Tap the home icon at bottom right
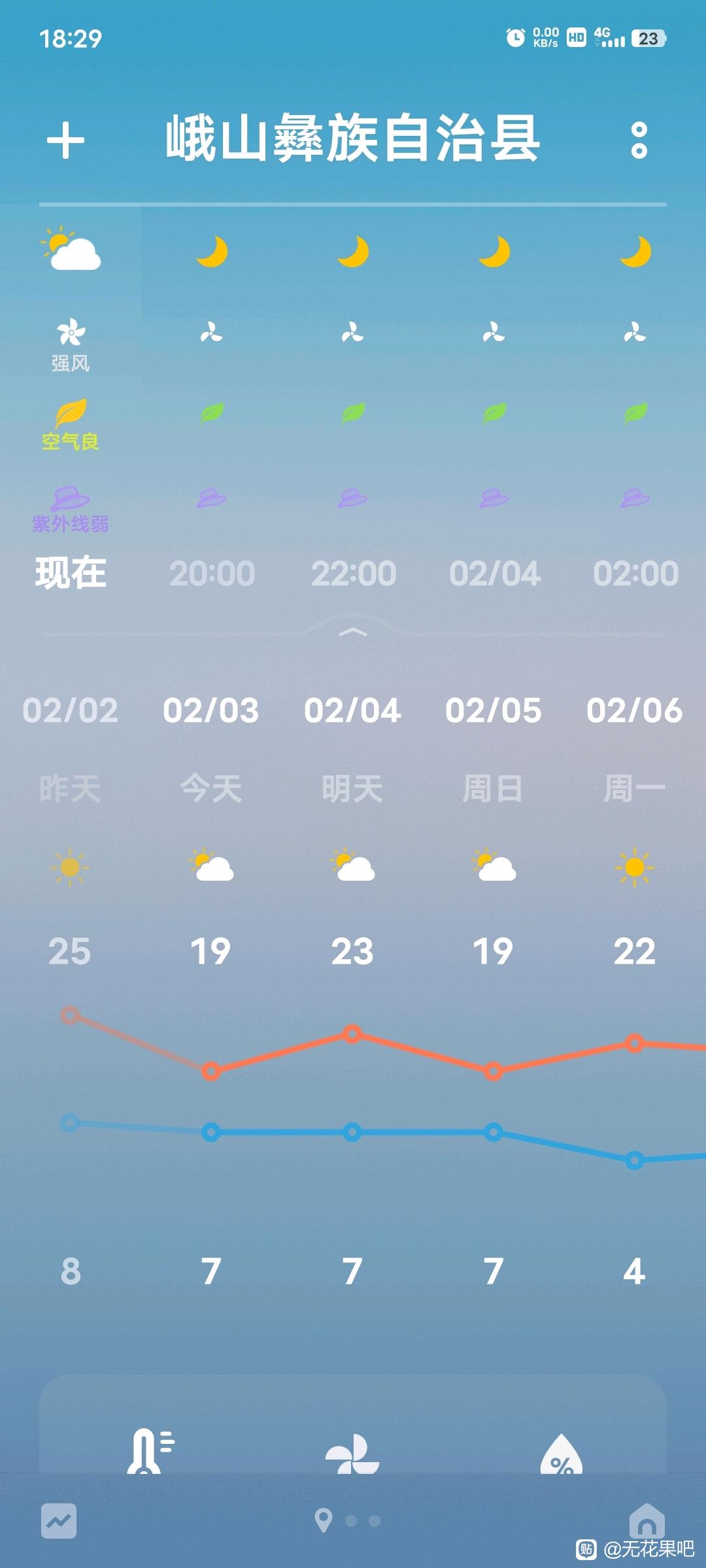The width and height of the screenshot is (706, 1568). [647, 1520]
